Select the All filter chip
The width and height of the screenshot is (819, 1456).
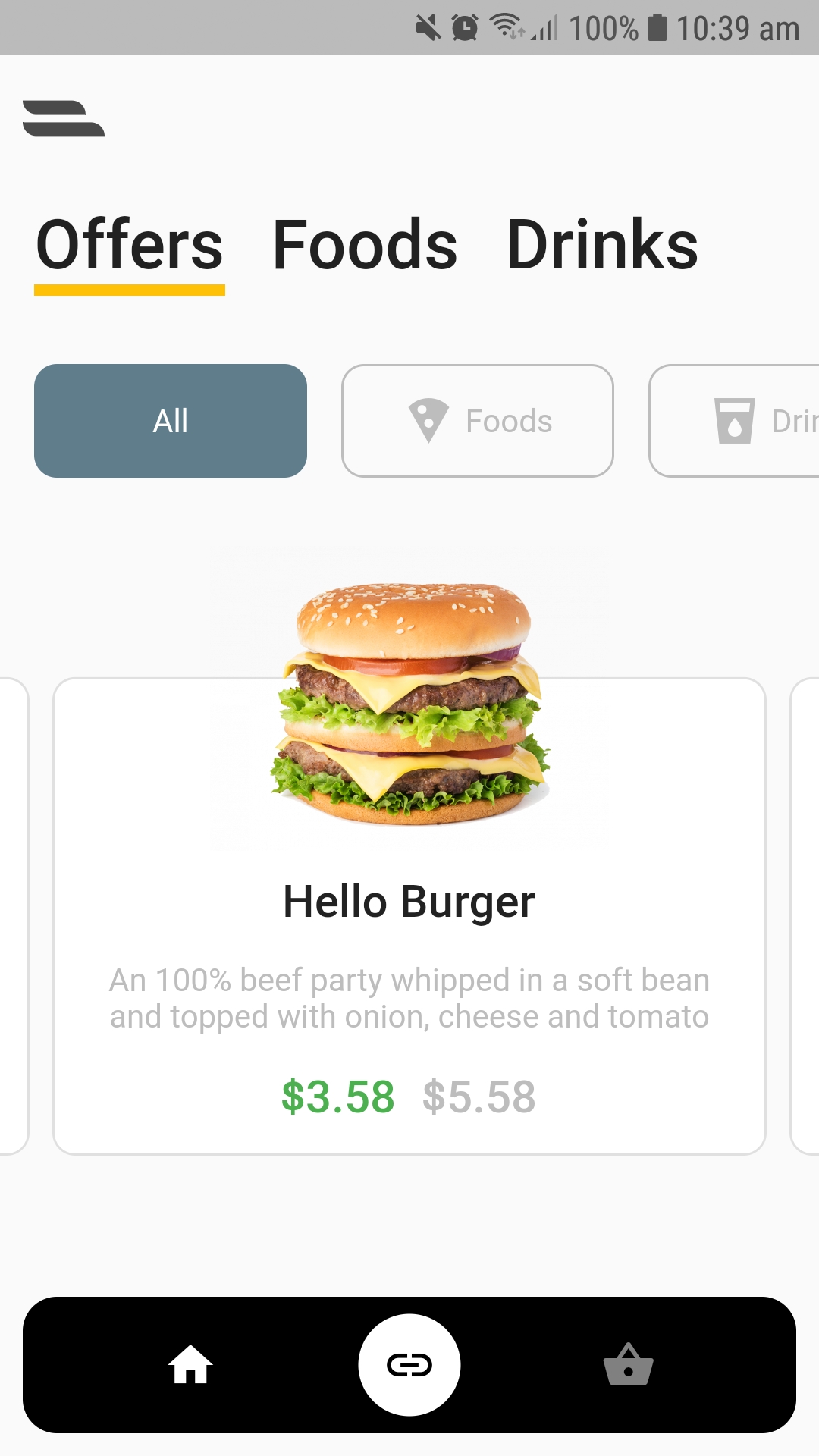pos(171,421)
